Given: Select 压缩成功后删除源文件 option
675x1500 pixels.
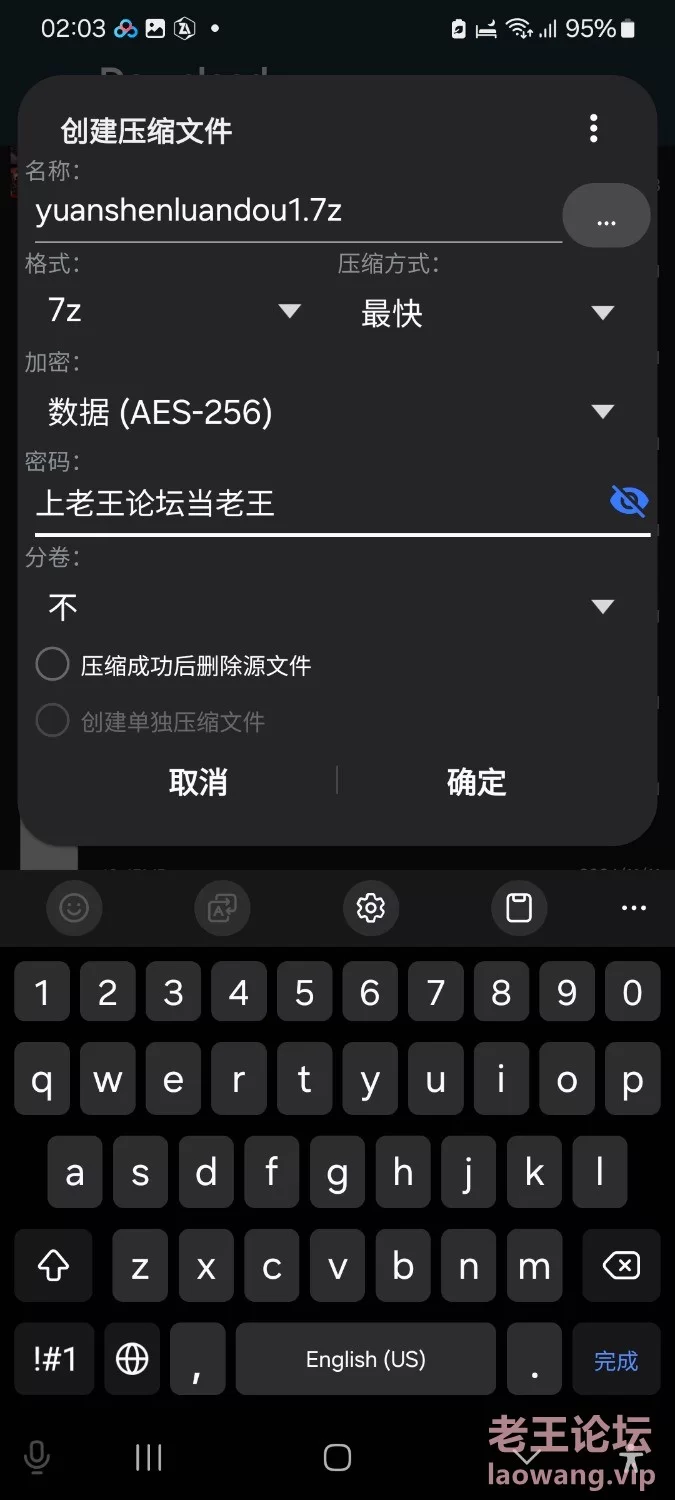Looking at the screenshot, I should (x=173, y=665).
